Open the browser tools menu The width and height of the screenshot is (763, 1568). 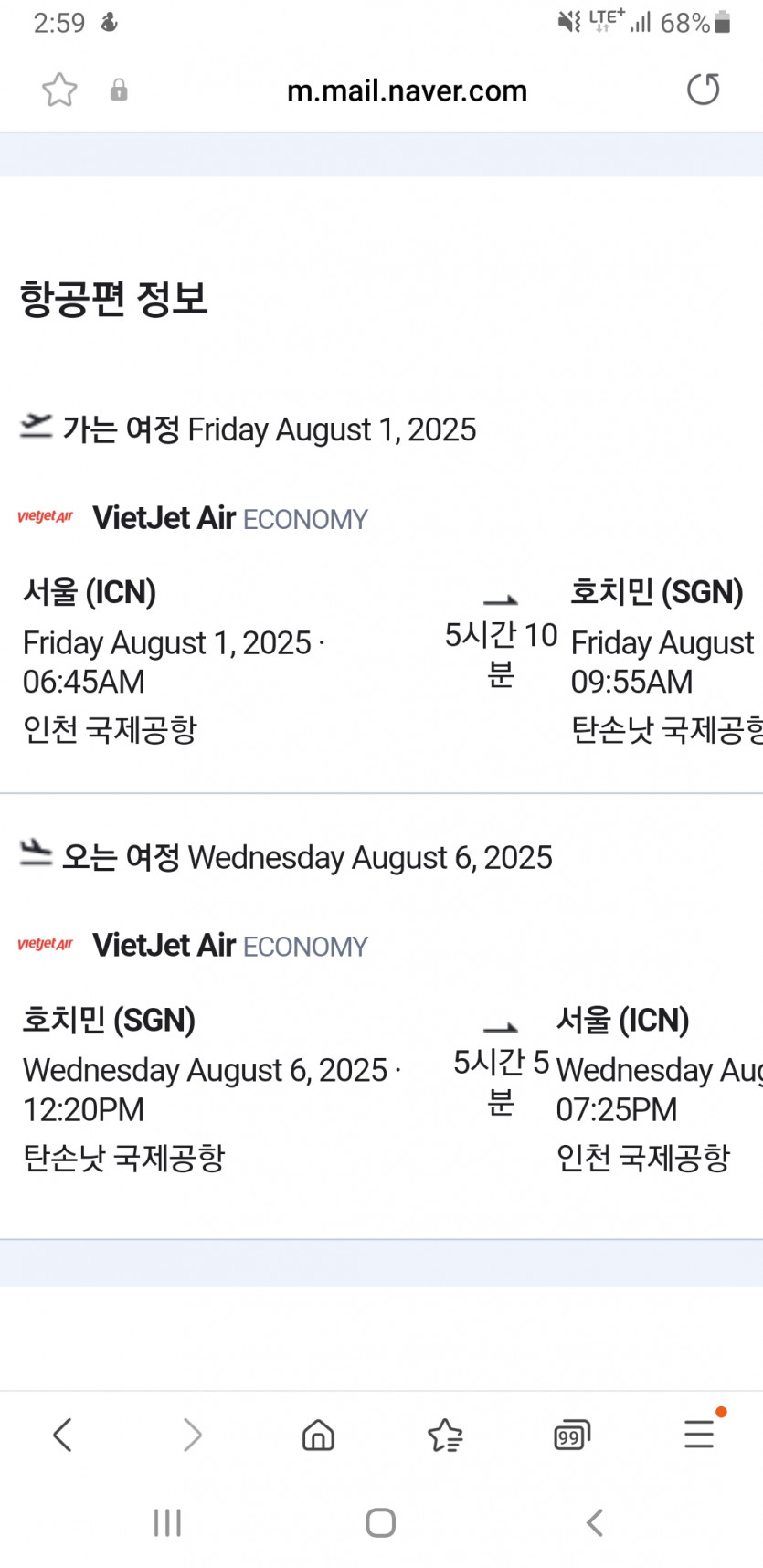pyautogui.click(x=699, y=1434)
